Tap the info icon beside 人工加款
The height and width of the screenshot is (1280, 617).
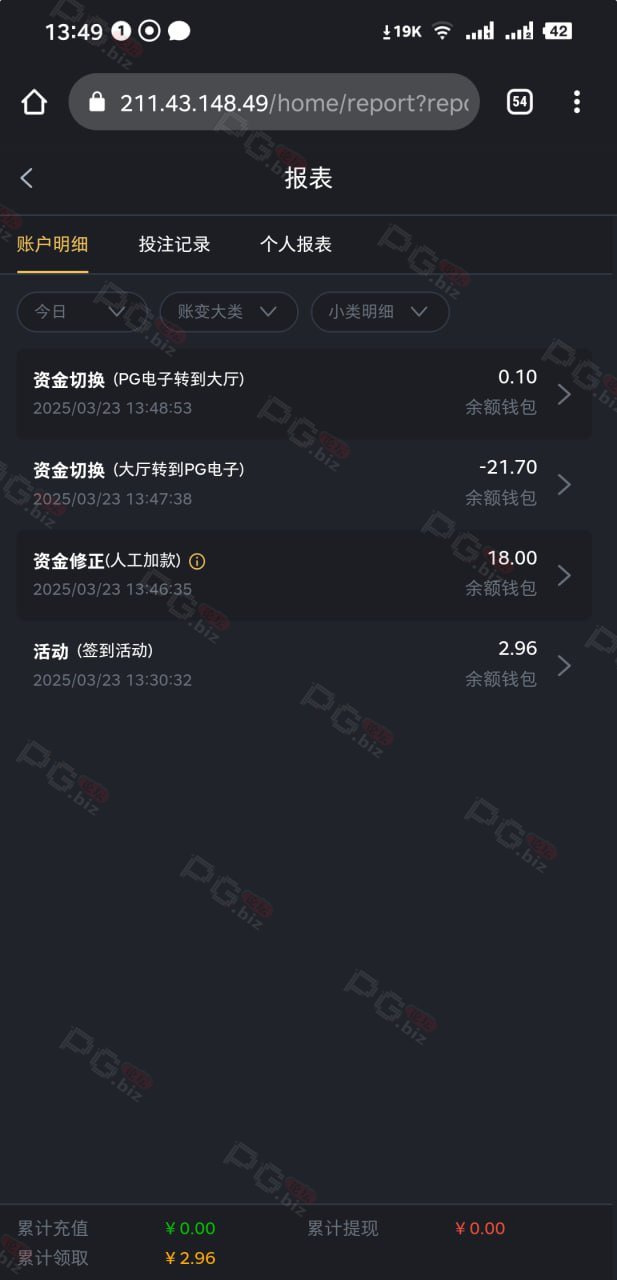click(197, 561)
